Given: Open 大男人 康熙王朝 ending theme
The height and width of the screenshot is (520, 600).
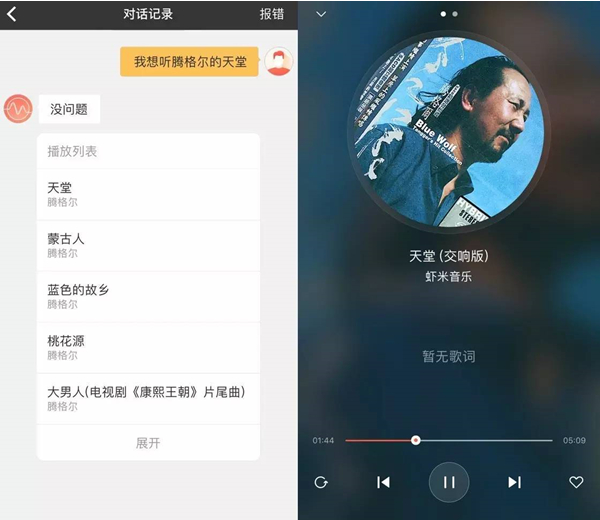Looking at the screenshot, I should (148, 398).
